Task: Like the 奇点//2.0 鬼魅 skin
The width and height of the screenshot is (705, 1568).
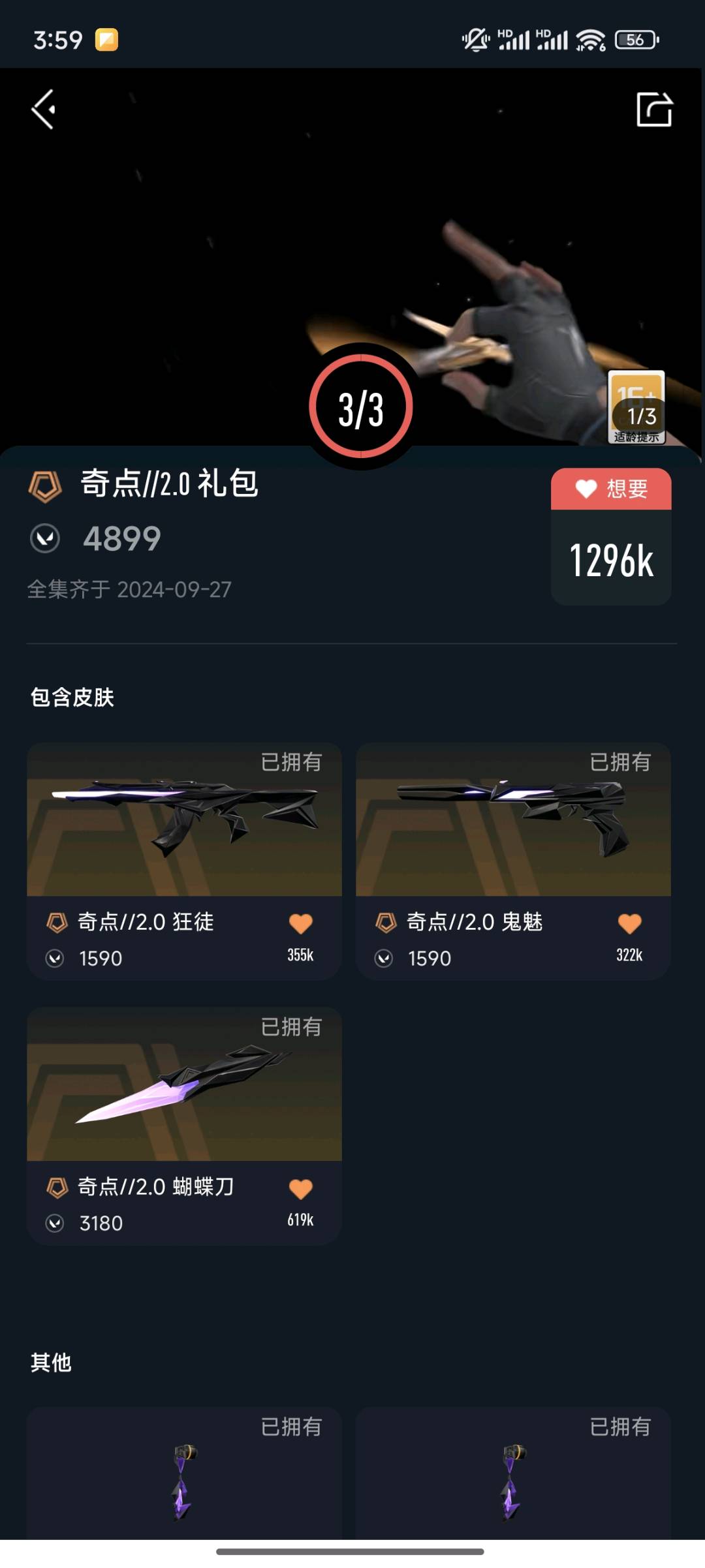Action: coord(629,923)
